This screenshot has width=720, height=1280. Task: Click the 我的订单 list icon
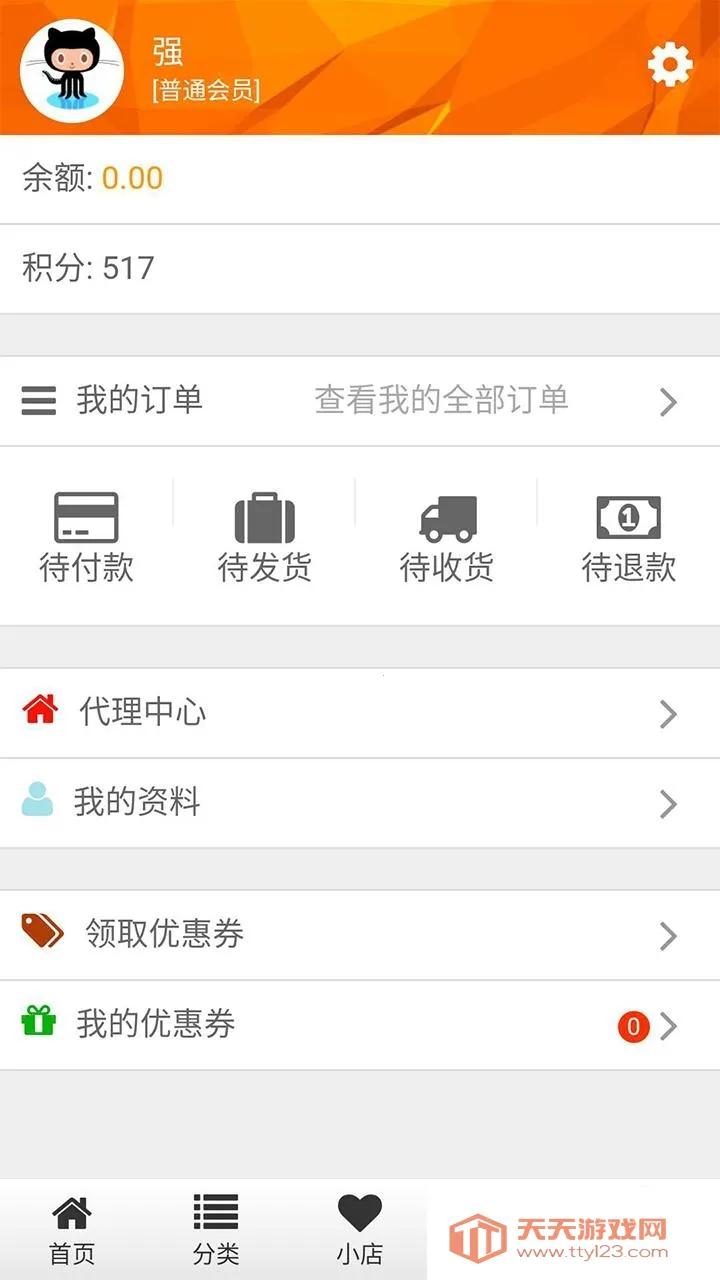(38, 401)
